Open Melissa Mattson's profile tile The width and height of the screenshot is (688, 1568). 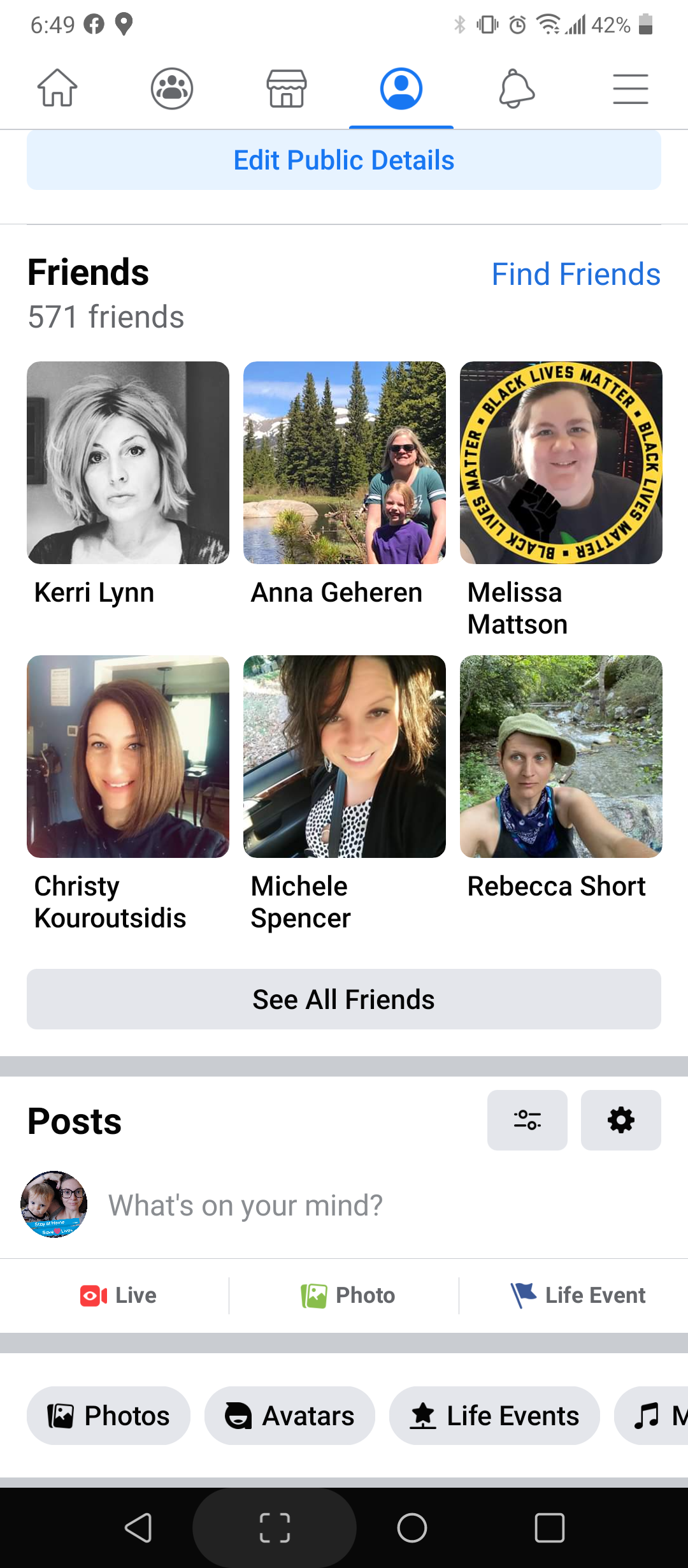pos(561,463)
